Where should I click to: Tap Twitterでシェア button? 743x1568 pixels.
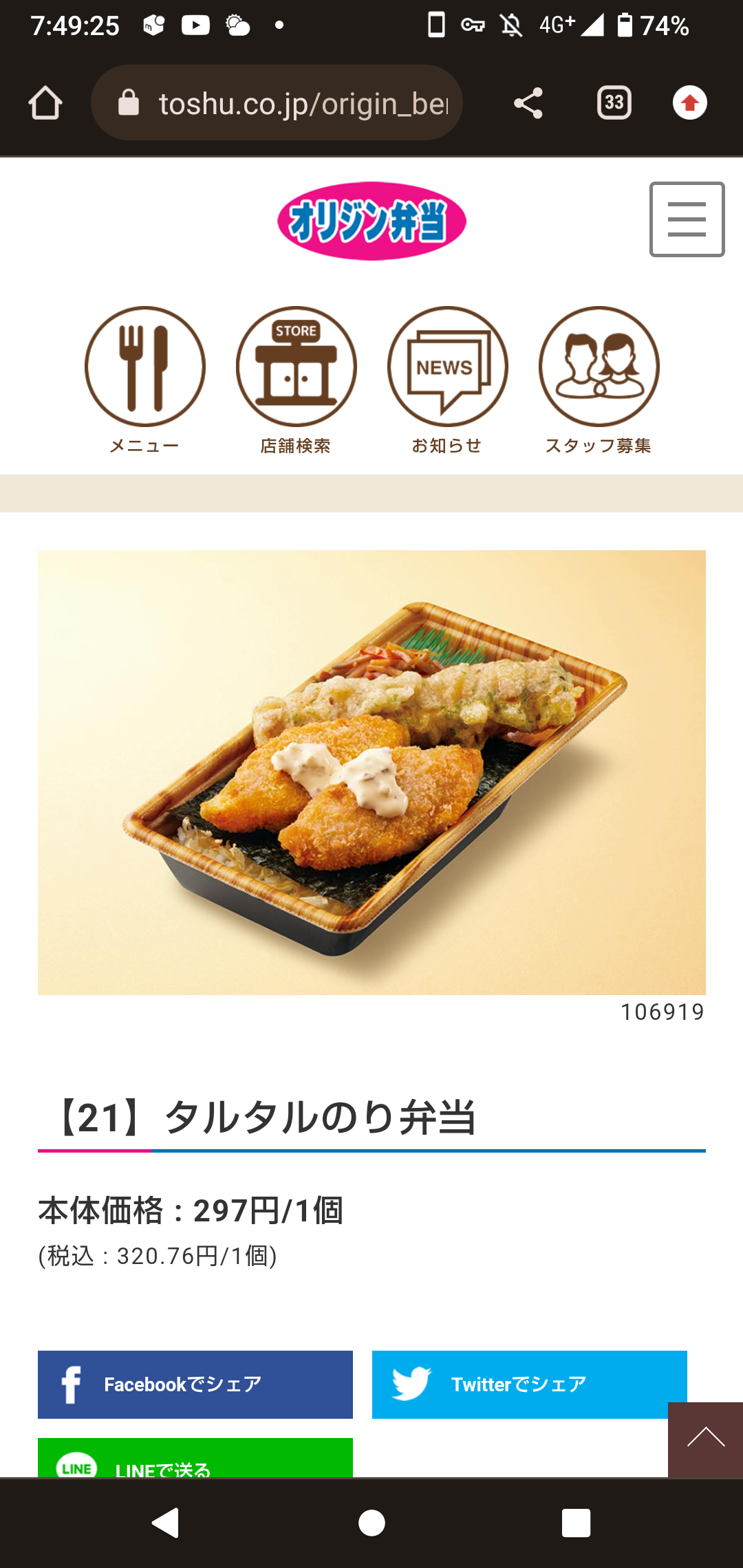pyautogui.click(x=530, y=1384)
